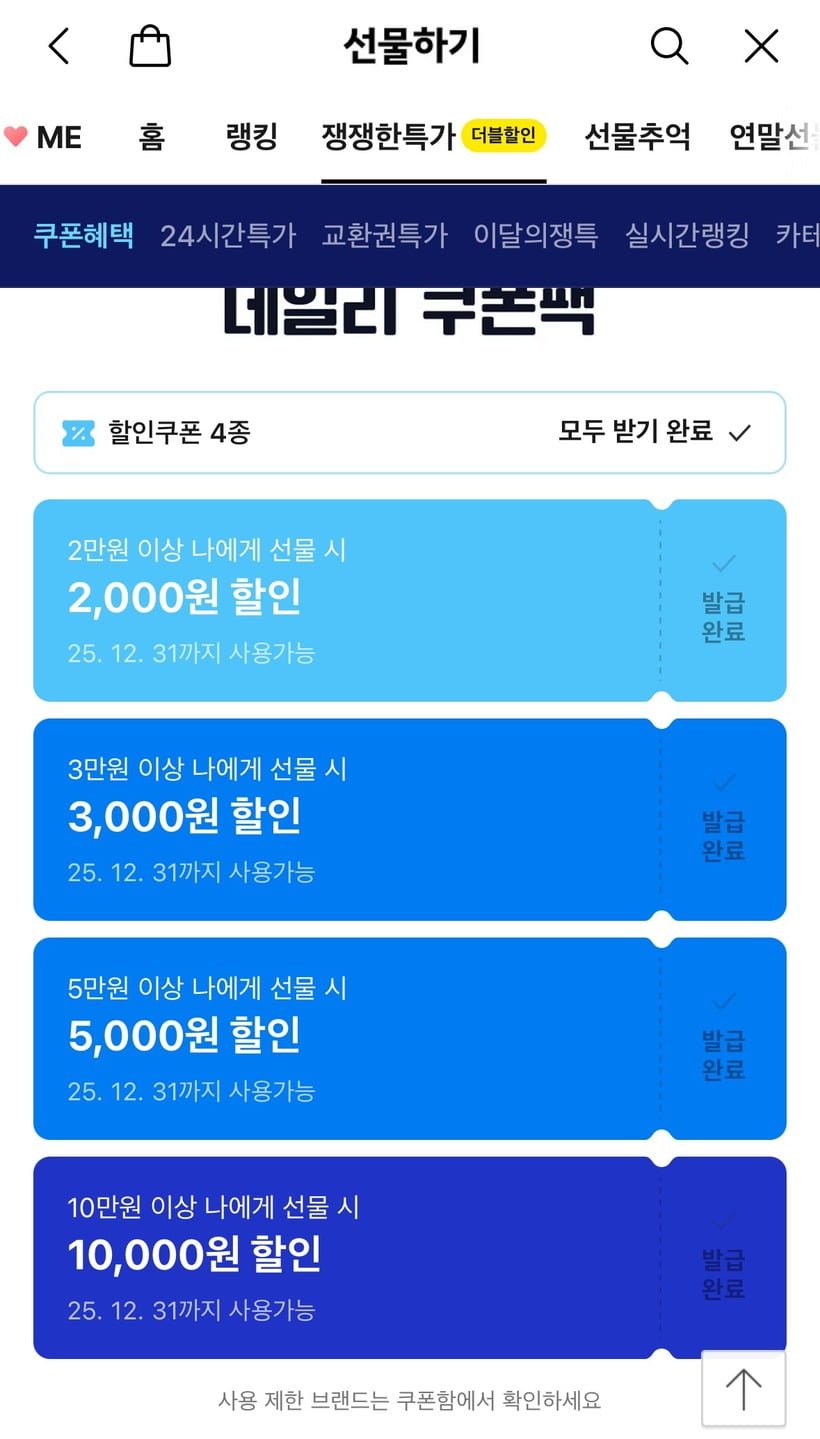This screenshot has width=820, height=1439.
Task: Tap 발급완료 on the 10,000원 할인 coupon
Action: 723,1258
